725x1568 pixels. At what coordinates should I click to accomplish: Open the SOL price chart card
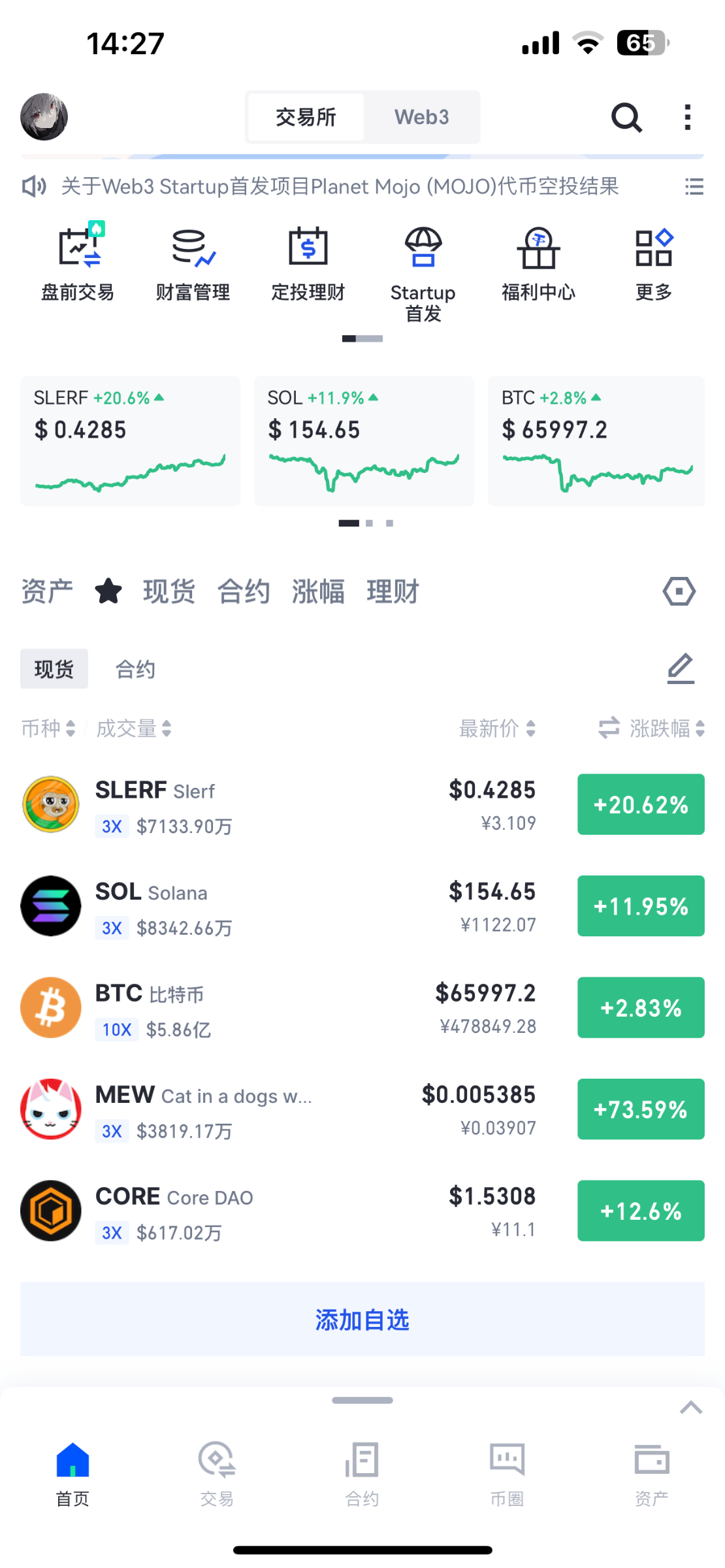point(364,441)
